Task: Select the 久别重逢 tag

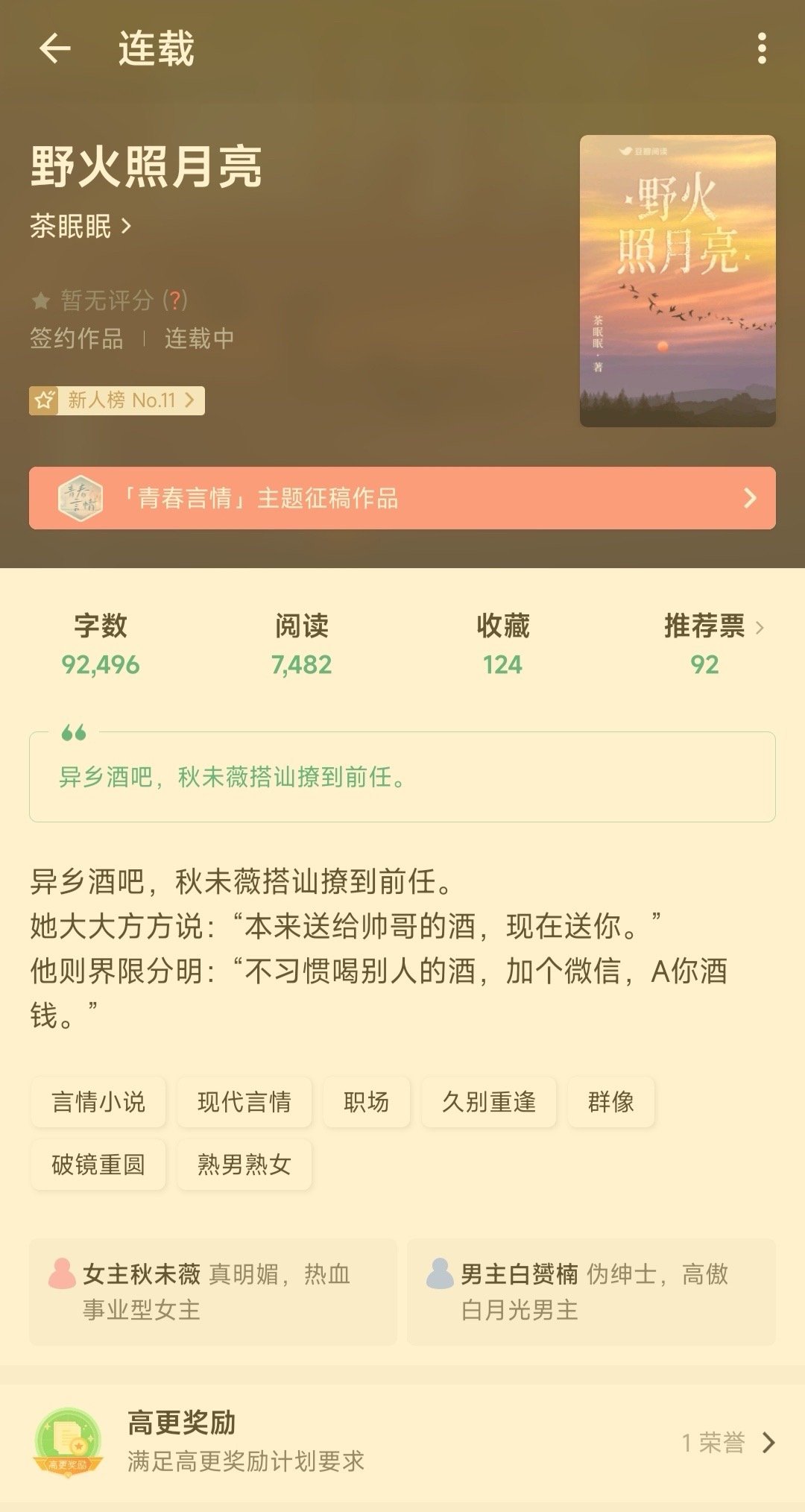Action: click(x=489, y=1102)
